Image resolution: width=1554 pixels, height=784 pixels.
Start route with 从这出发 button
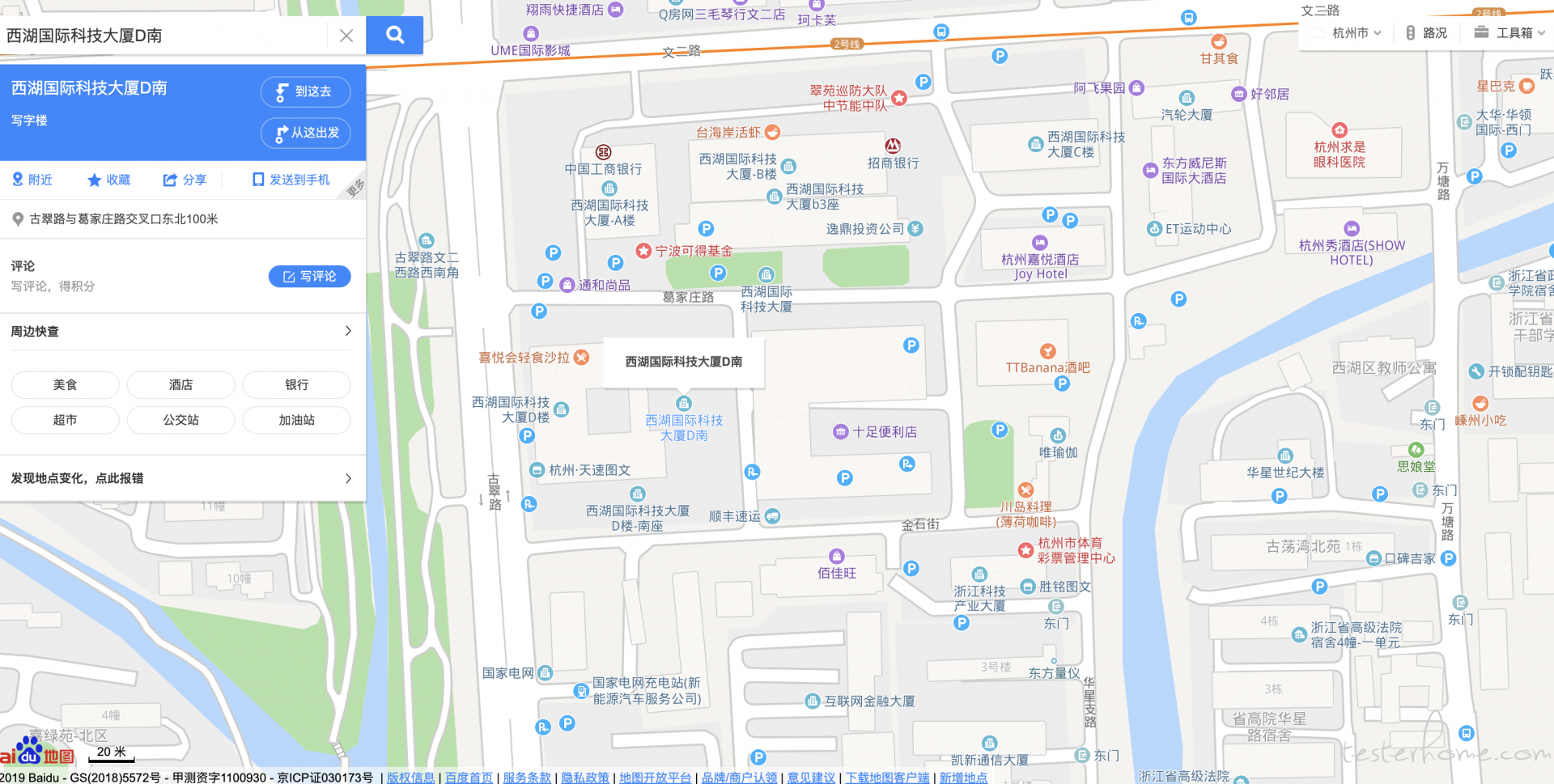(x=305, y=133)
